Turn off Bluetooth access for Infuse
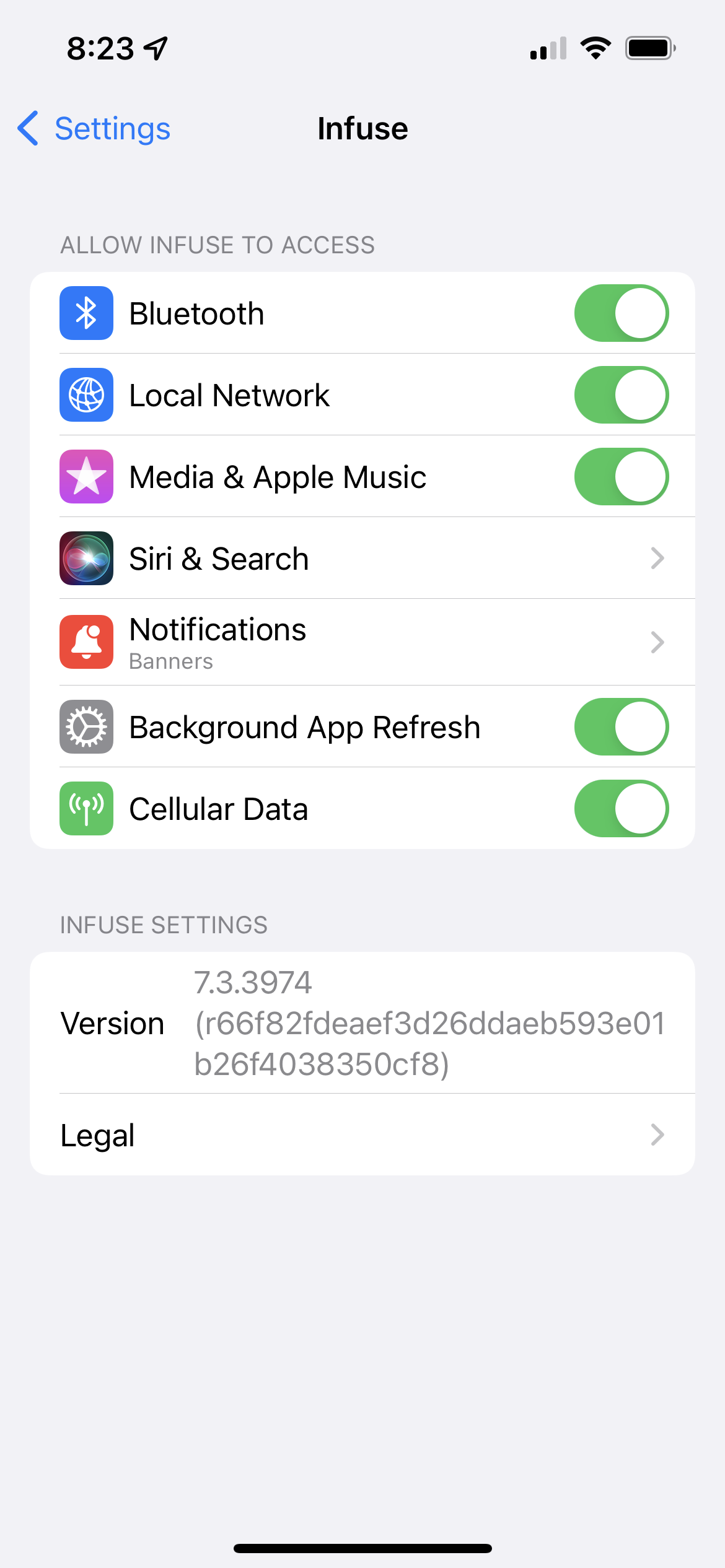Image resolution: width=725 pixels, height=1568 pixels. (x=621, y=313)
